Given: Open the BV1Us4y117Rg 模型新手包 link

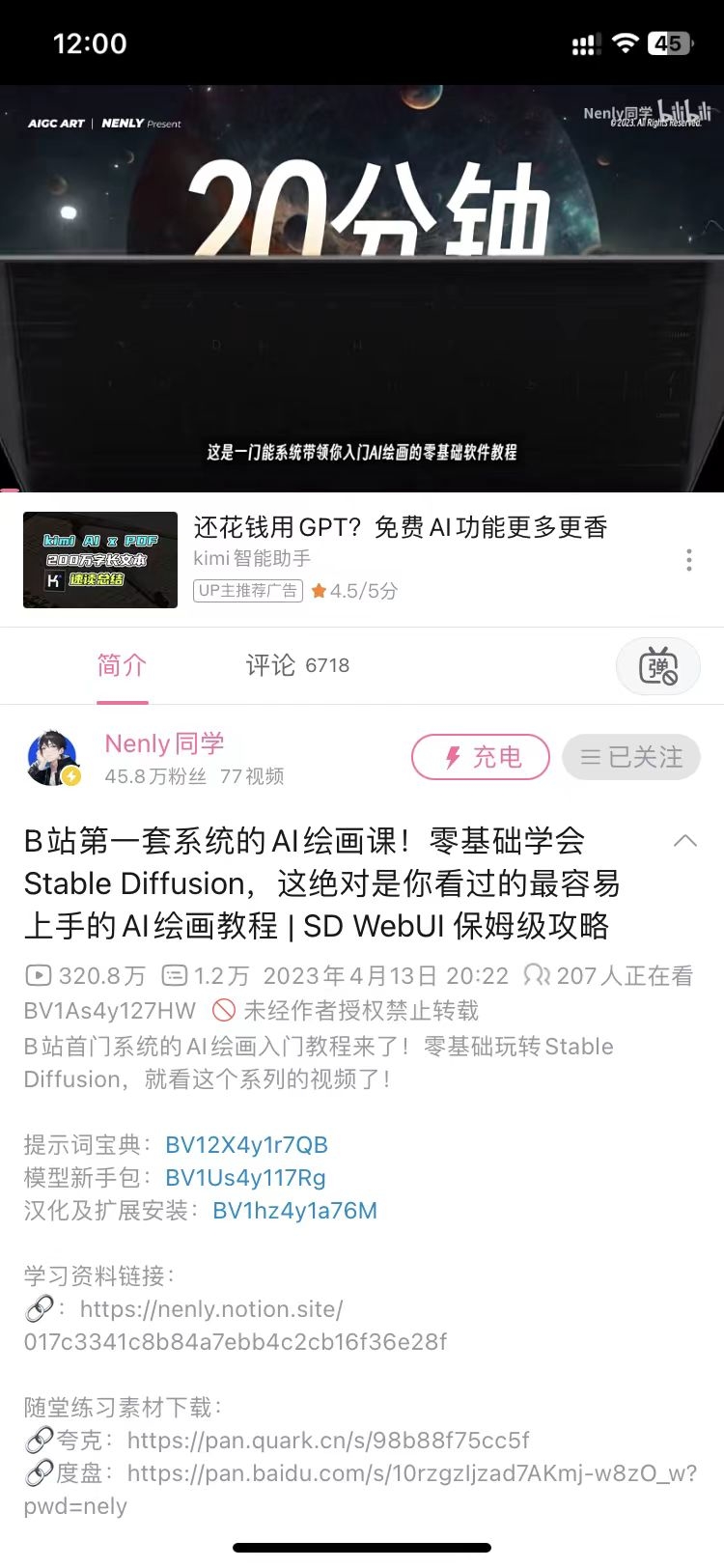Looking at the screenshot, I should pos(244,1178).
